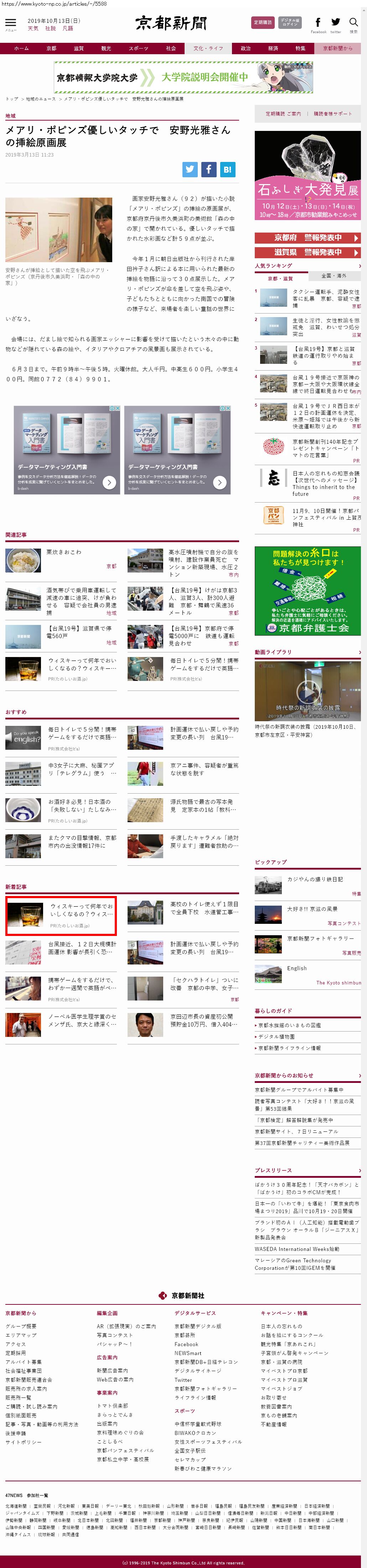Go to 文化・ライフ navigation tab

pos(208,48)
